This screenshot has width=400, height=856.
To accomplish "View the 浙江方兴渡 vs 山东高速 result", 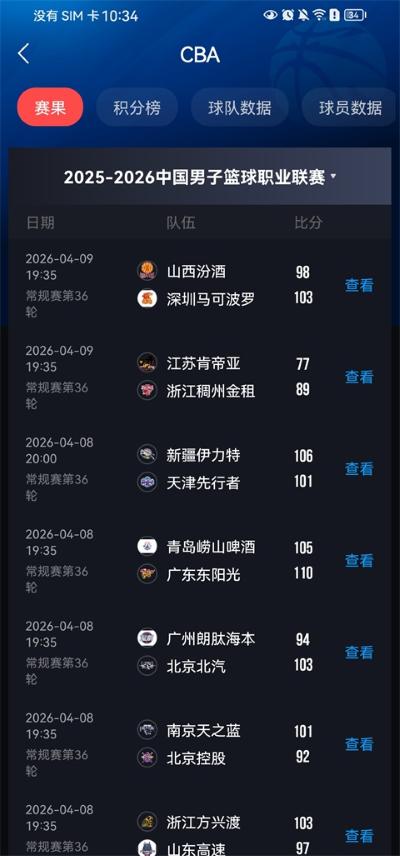I will (359, 835).
